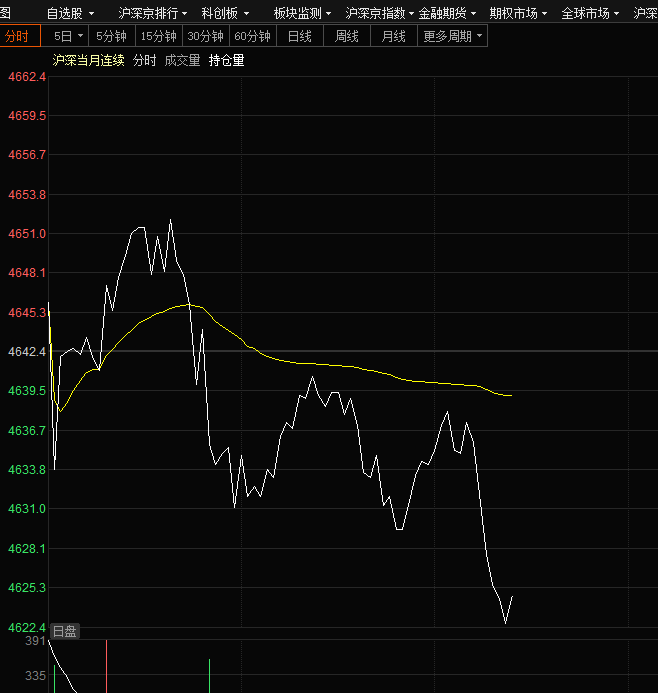This screenshot has width=658, height=693.
Task: Show the 月线 monthly chart
Action: [x=393, y=36]
